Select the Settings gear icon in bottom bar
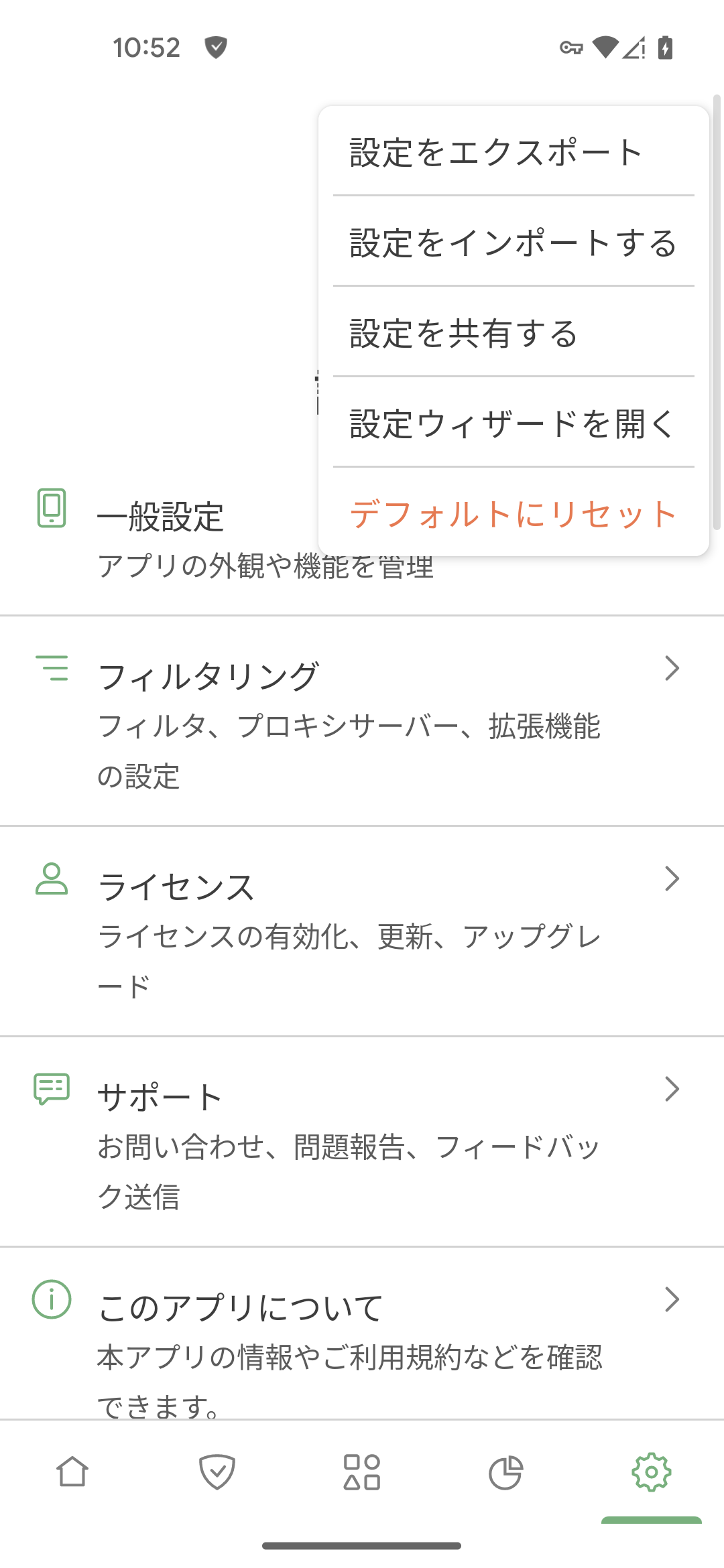Viewport: 724px width, 1568px height. (x=649, y=1474)
